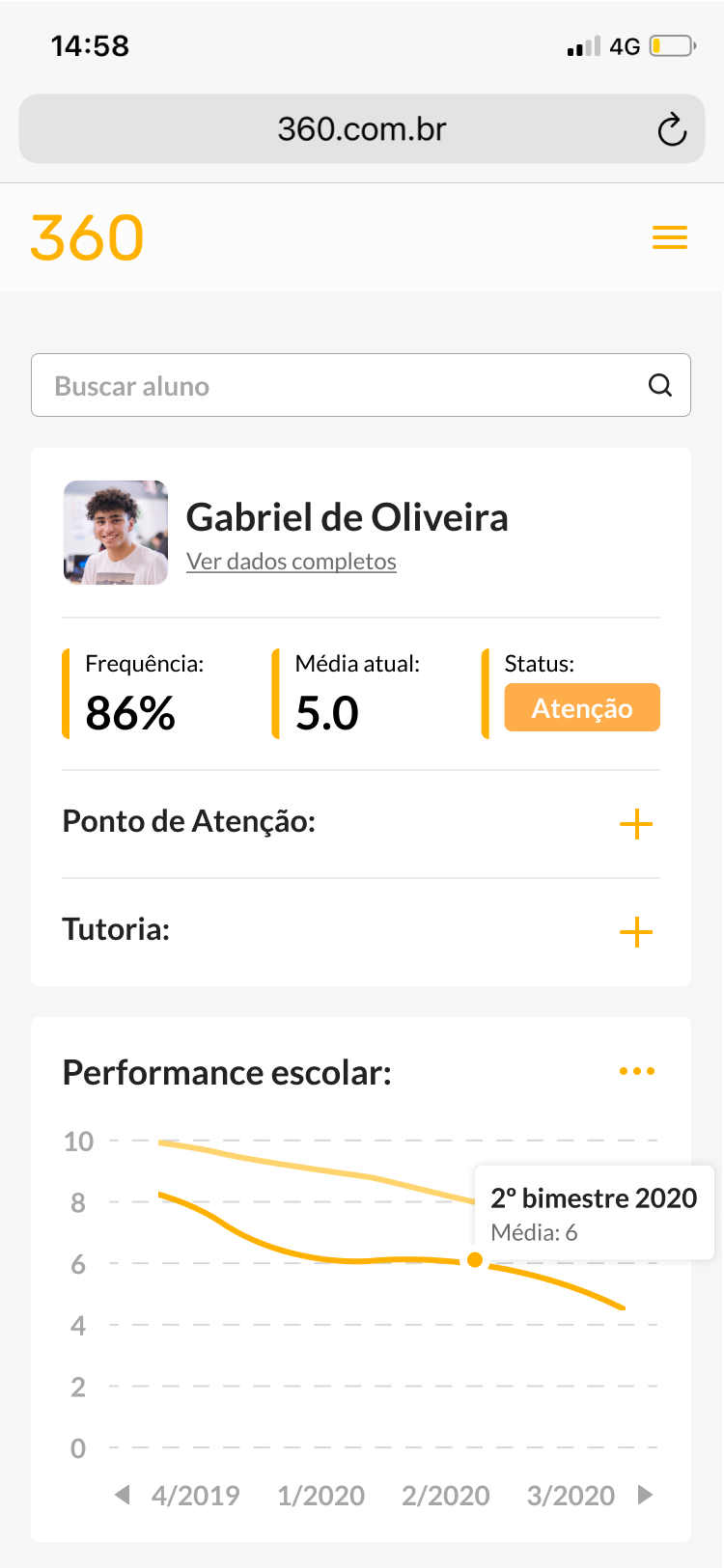Open Ver dados completos link
Screen dimensions: 724x1568
click(292, 562)
